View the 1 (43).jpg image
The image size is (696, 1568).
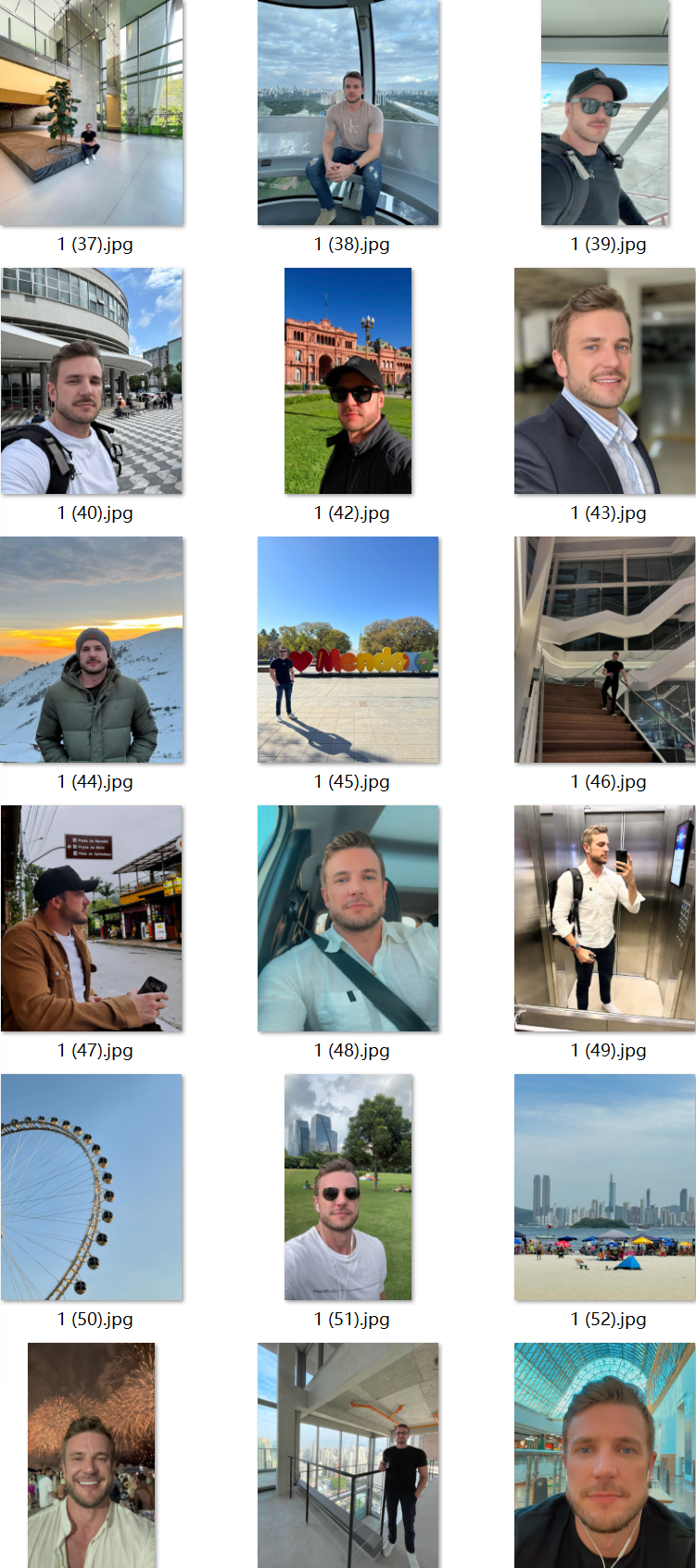point(605,381)
